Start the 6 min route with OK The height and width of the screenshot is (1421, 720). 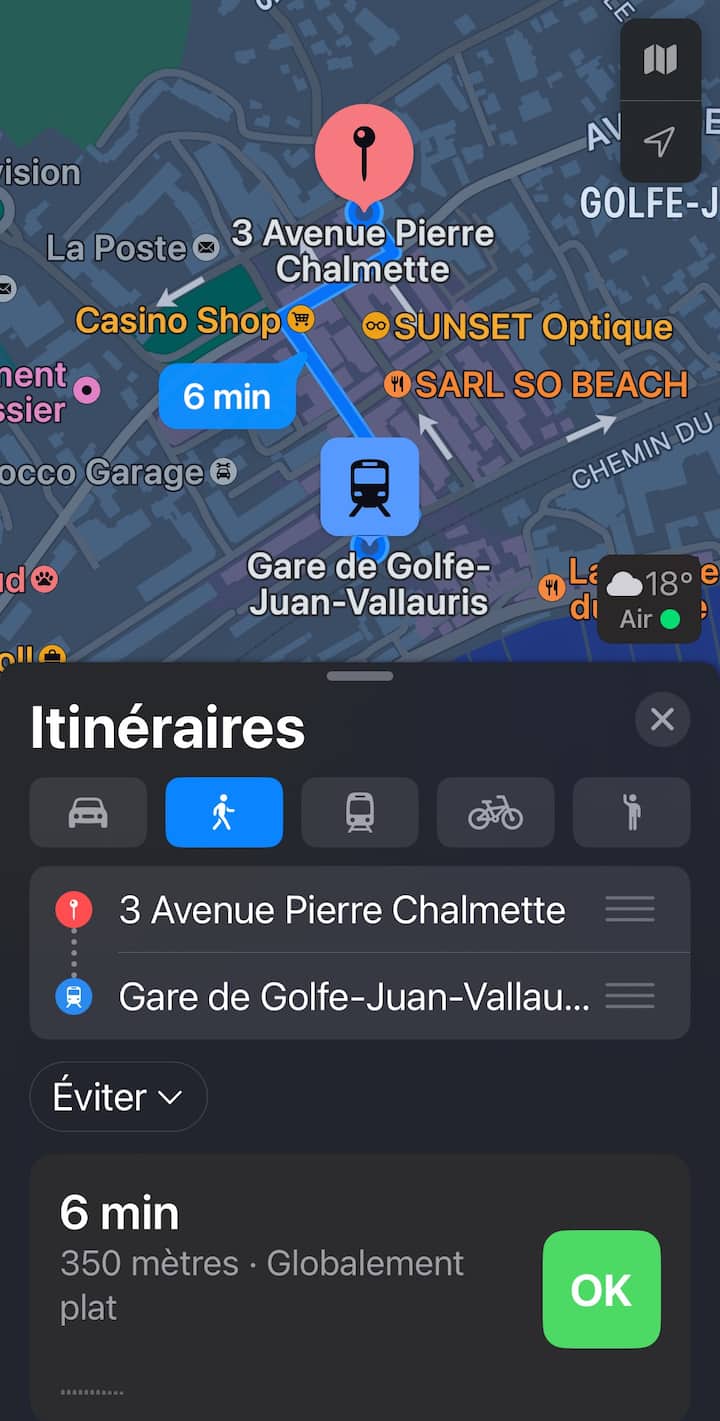[x=601, y=1289]
